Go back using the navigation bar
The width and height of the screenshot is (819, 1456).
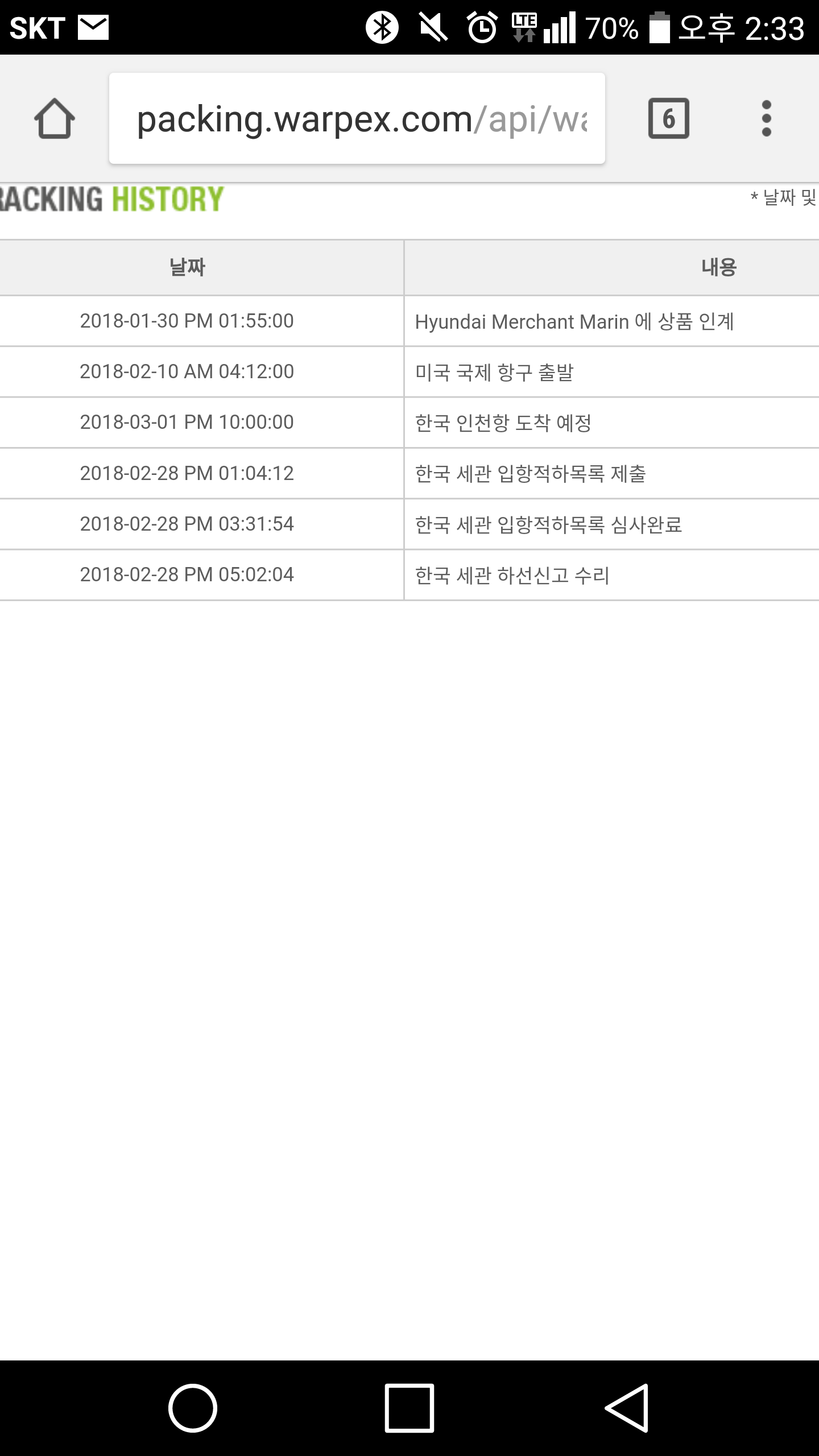click(627, 1408)
